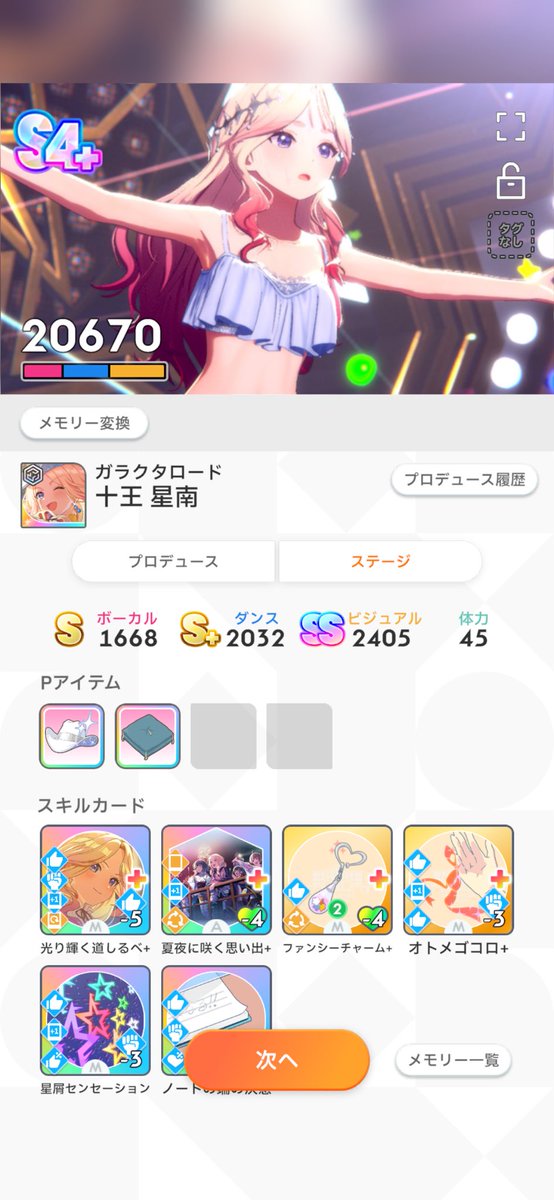Viewport: 554px width, 1200px height.
Task: Open skill card 光り輝く道しるべ+
Action: click(x=95, y=880)
